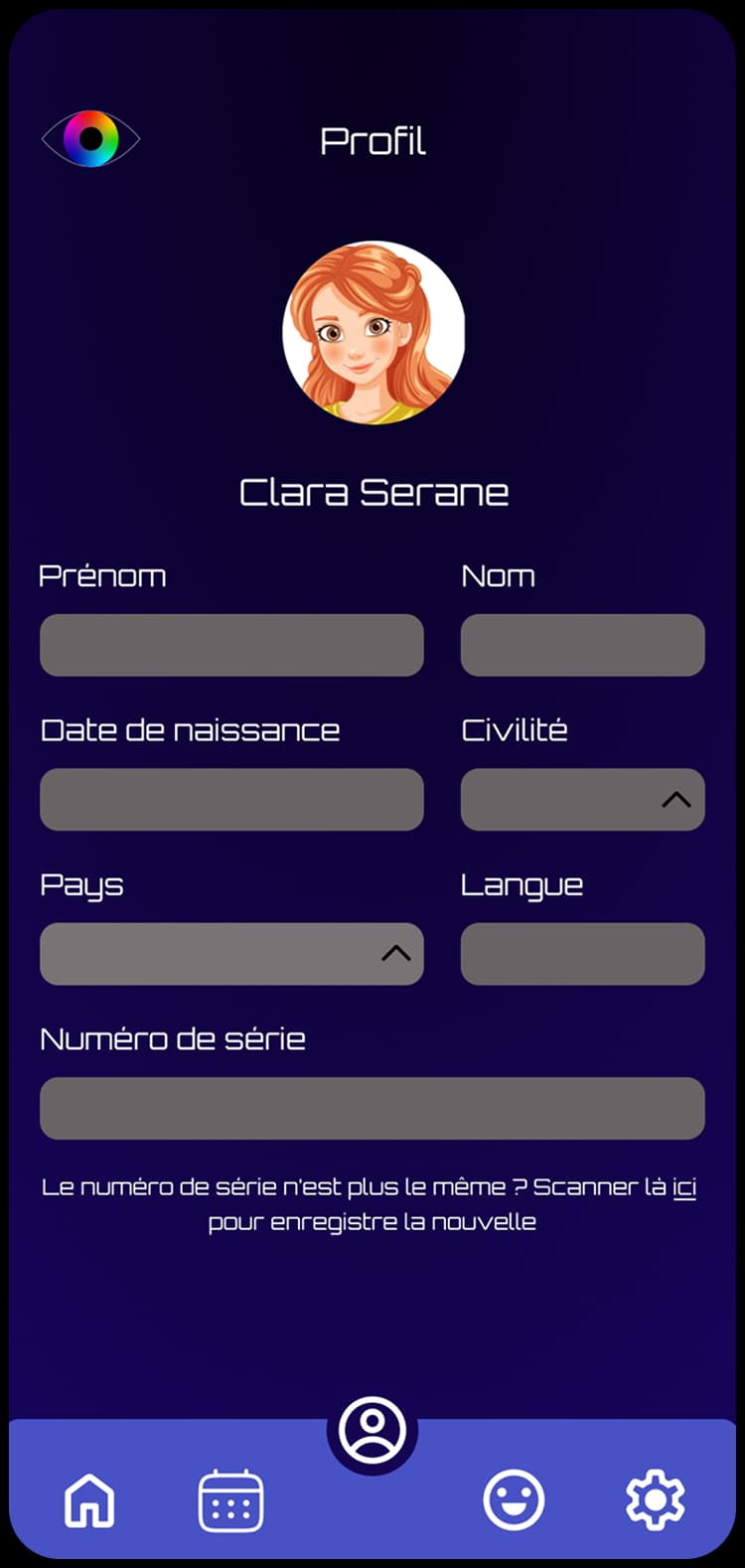Click the Prénom input field
The height and width of the screenshot is (1568, 745).
(231, 645)
